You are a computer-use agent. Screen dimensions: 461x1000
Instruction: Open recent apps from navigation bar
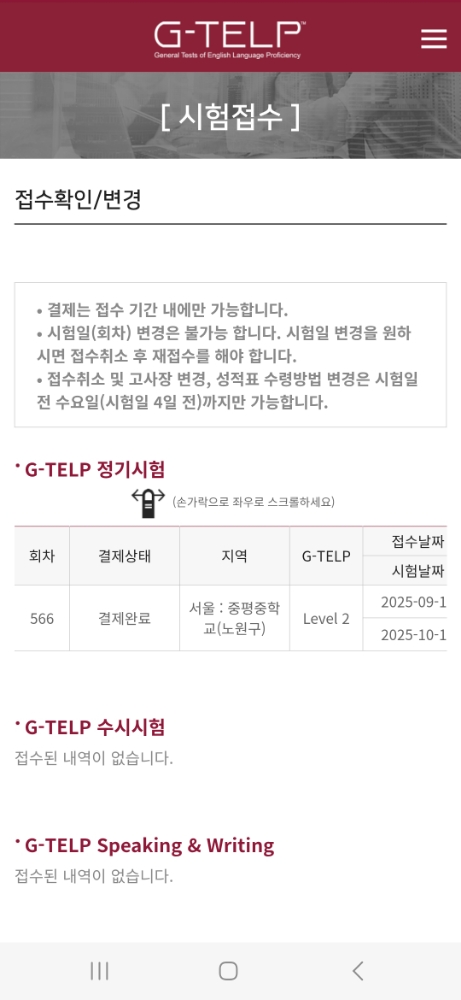[99, 971]
